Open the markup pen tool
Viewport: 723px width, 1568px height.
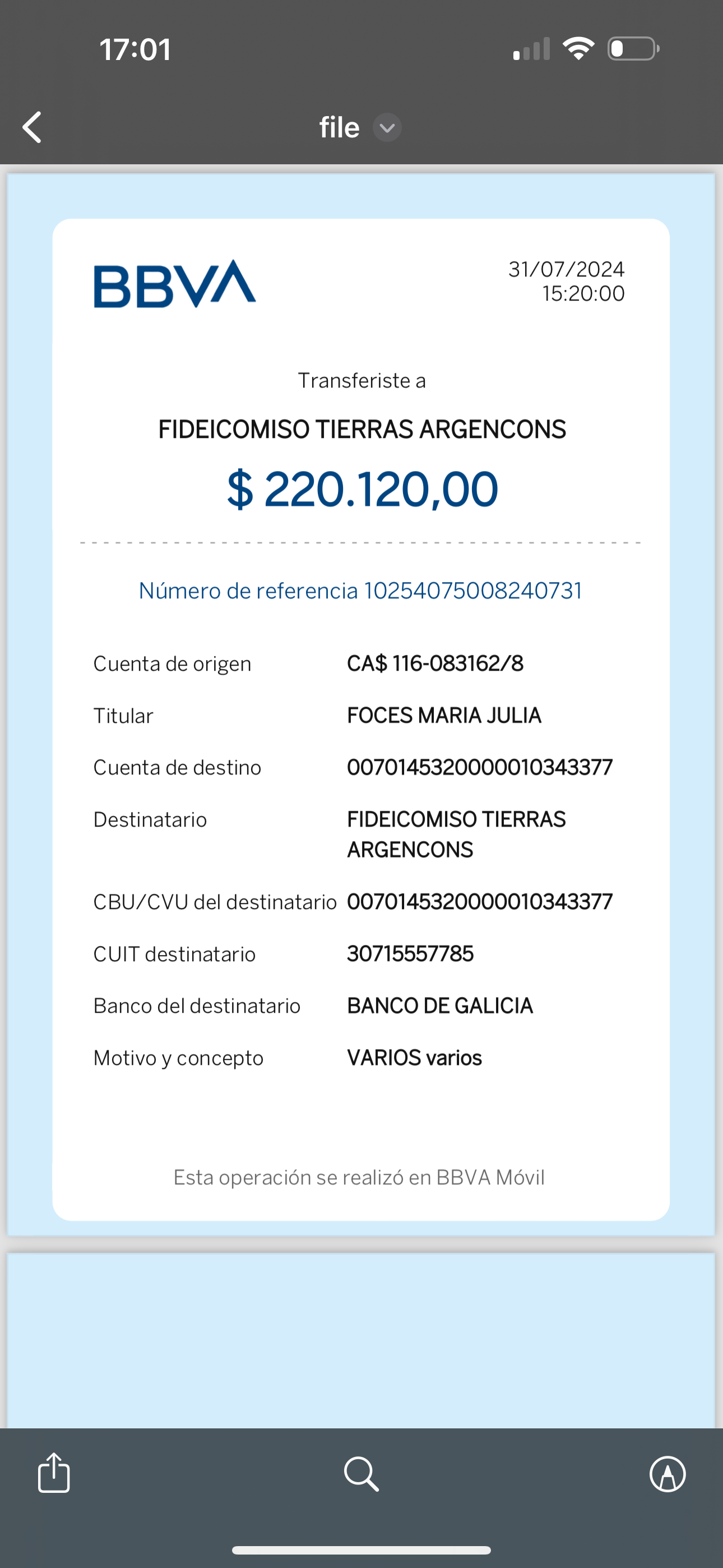click(x=668, y=1474)
